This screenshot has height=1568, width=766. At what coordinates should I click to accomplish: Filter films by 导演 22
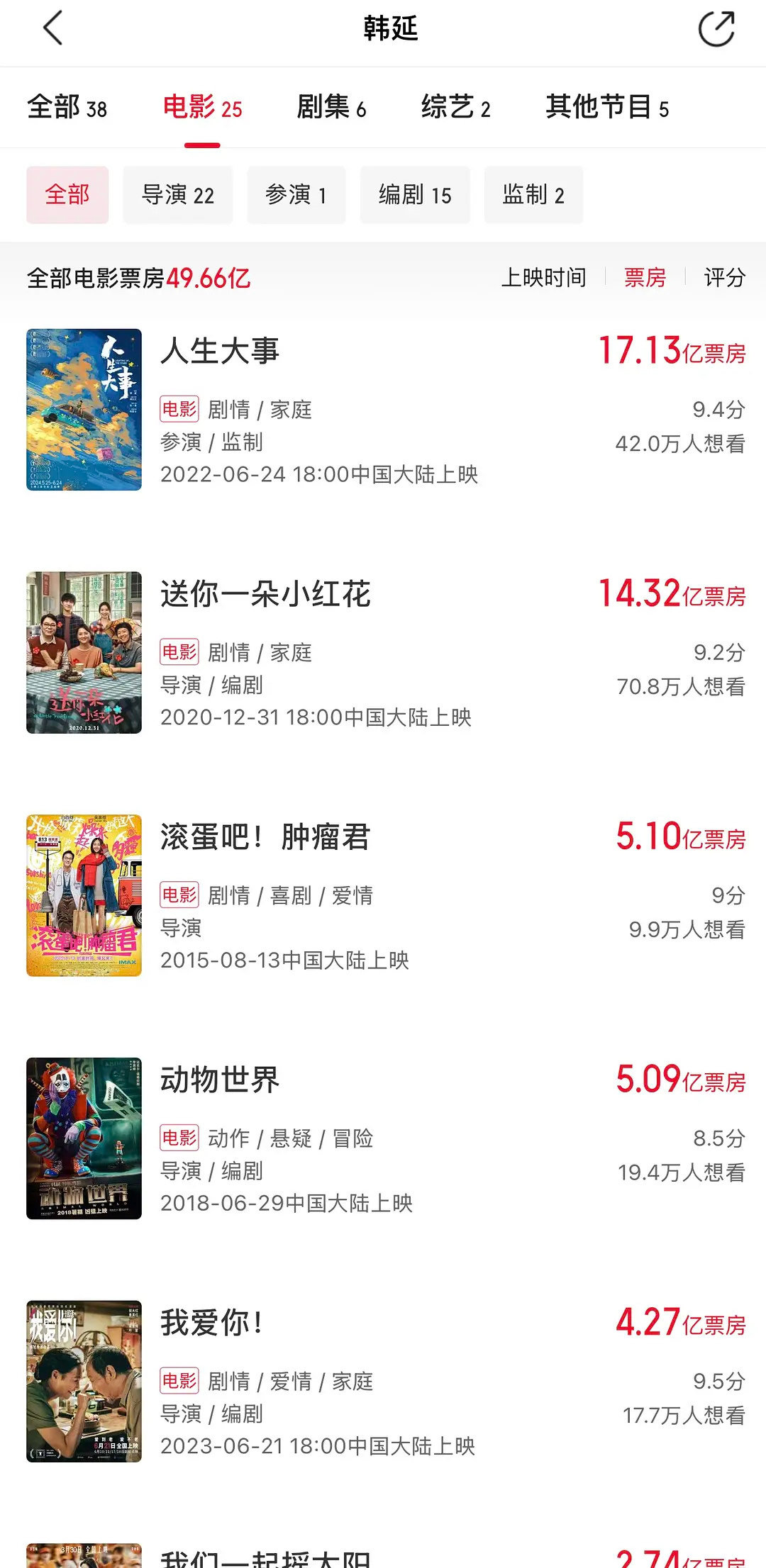coord(177,195)
